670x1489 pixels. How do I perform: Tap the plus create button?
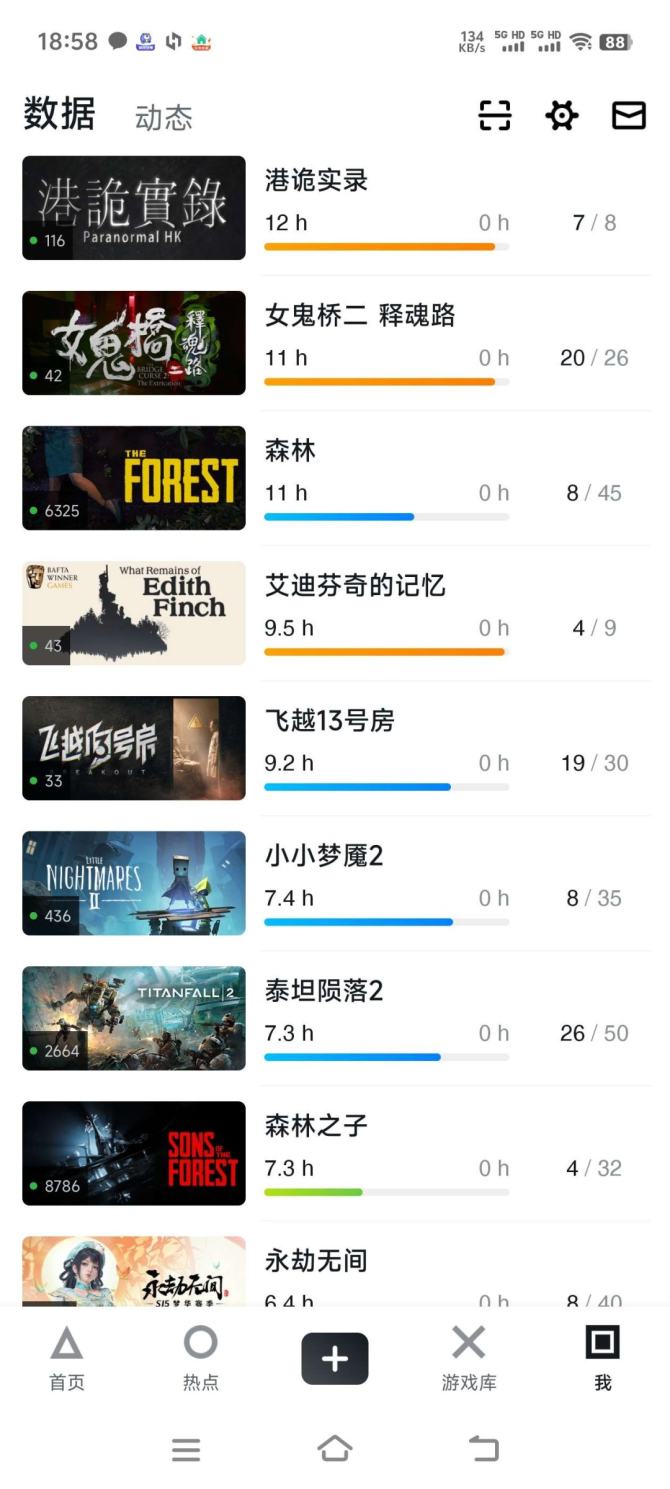[335, 1359]
